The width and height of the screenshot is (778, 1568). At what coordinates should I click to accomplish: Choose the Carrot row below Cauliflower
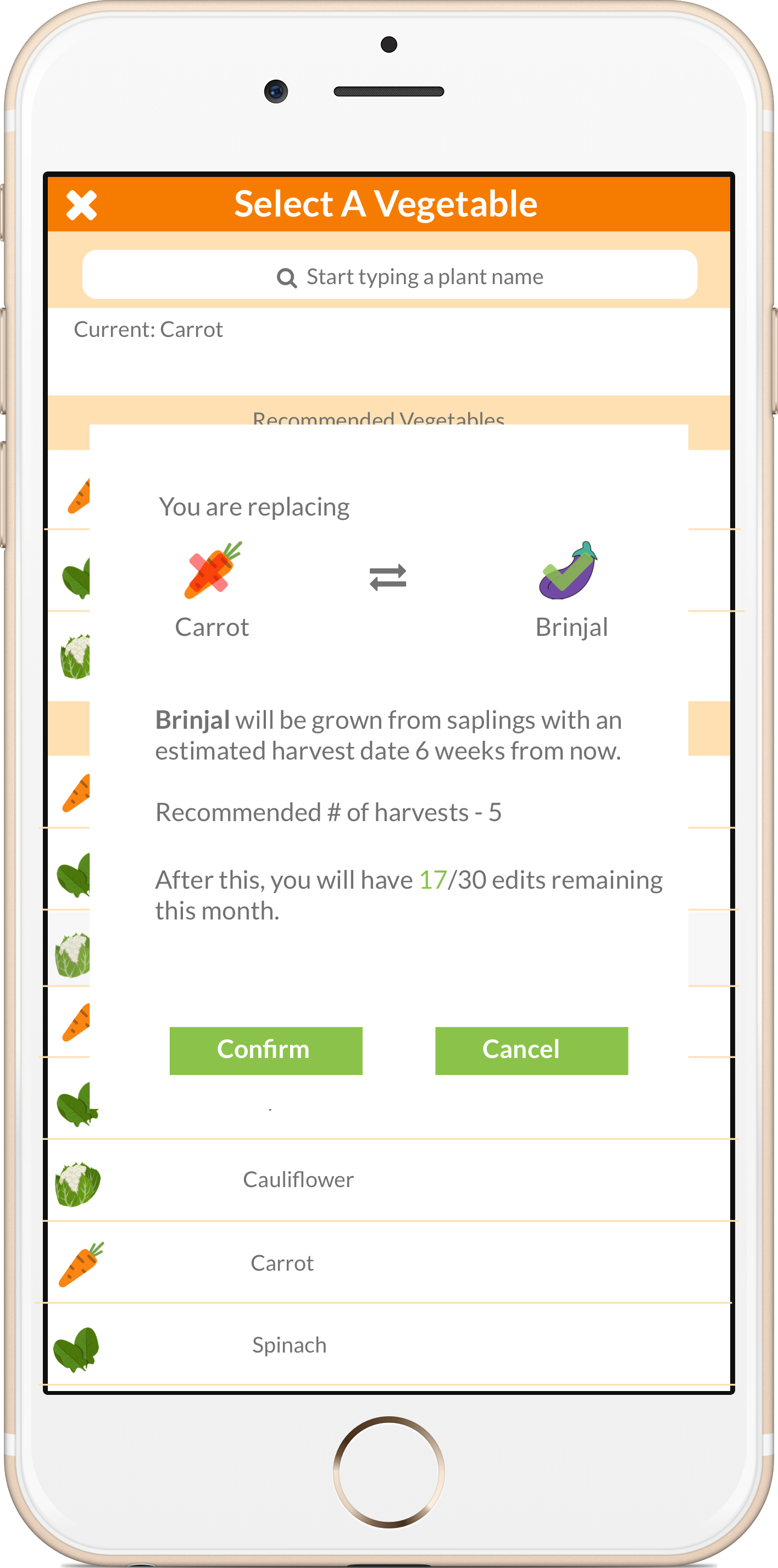click(x=282, y=1263)
